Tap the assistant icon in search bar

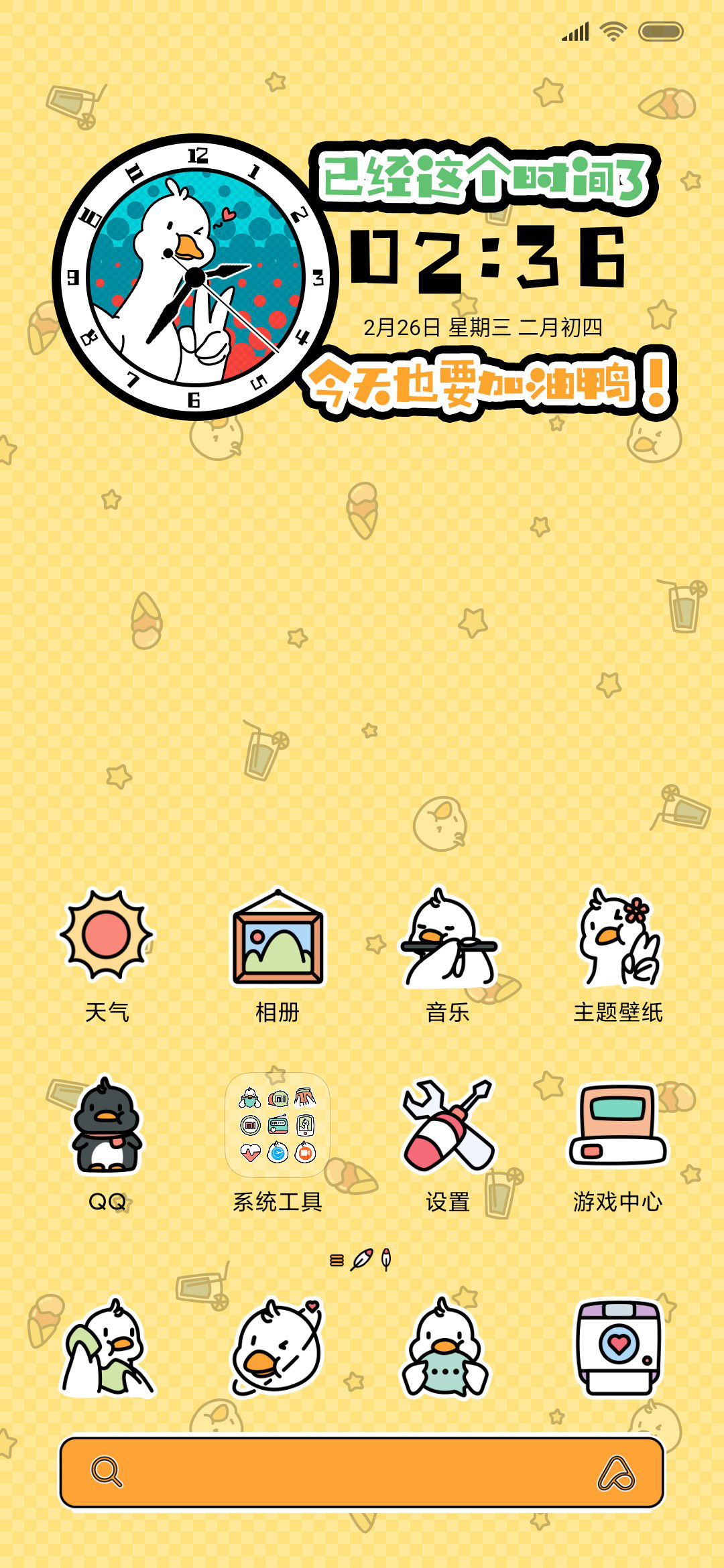(x=616, y=1472)
